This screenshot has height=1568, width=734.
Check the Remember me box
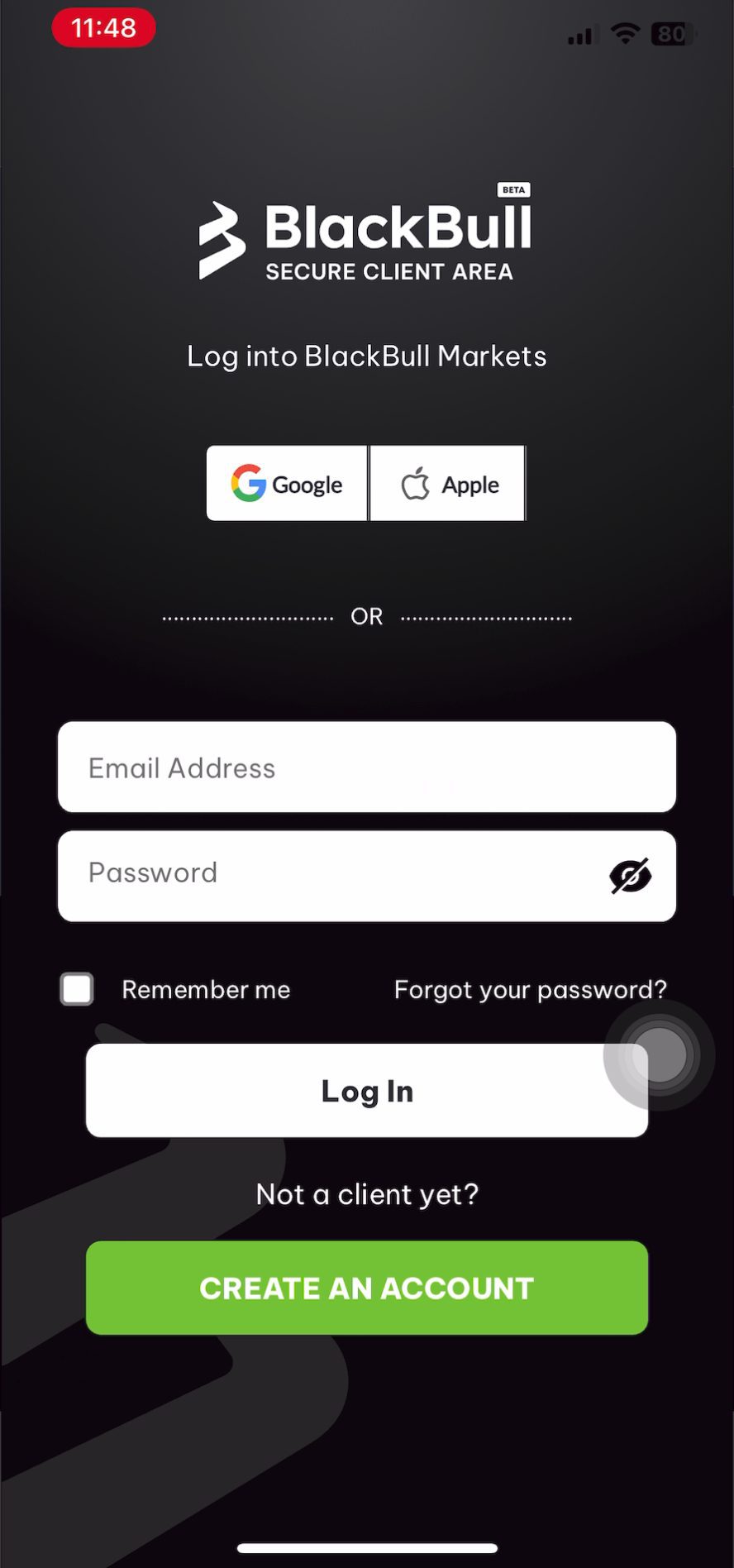click(x=77, y=989)
